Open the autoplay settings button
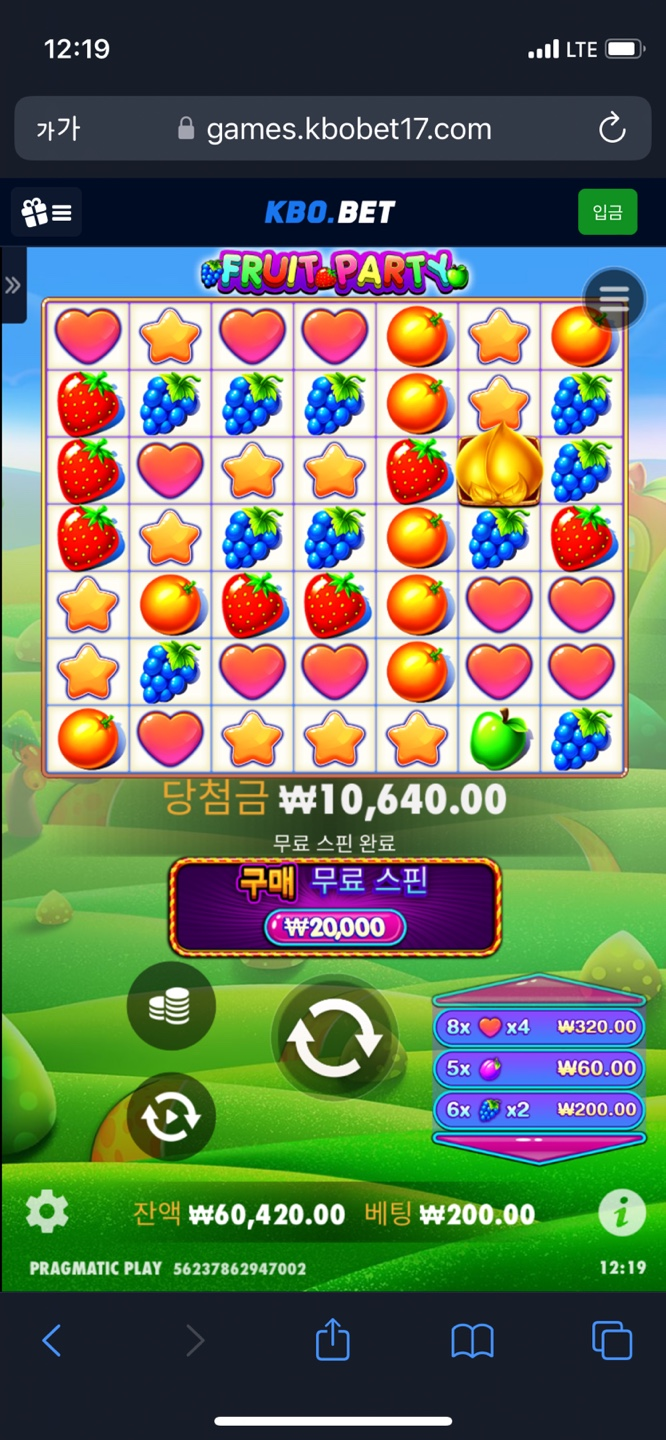This screenshot has height=1440, width=666. (170, 1117)
